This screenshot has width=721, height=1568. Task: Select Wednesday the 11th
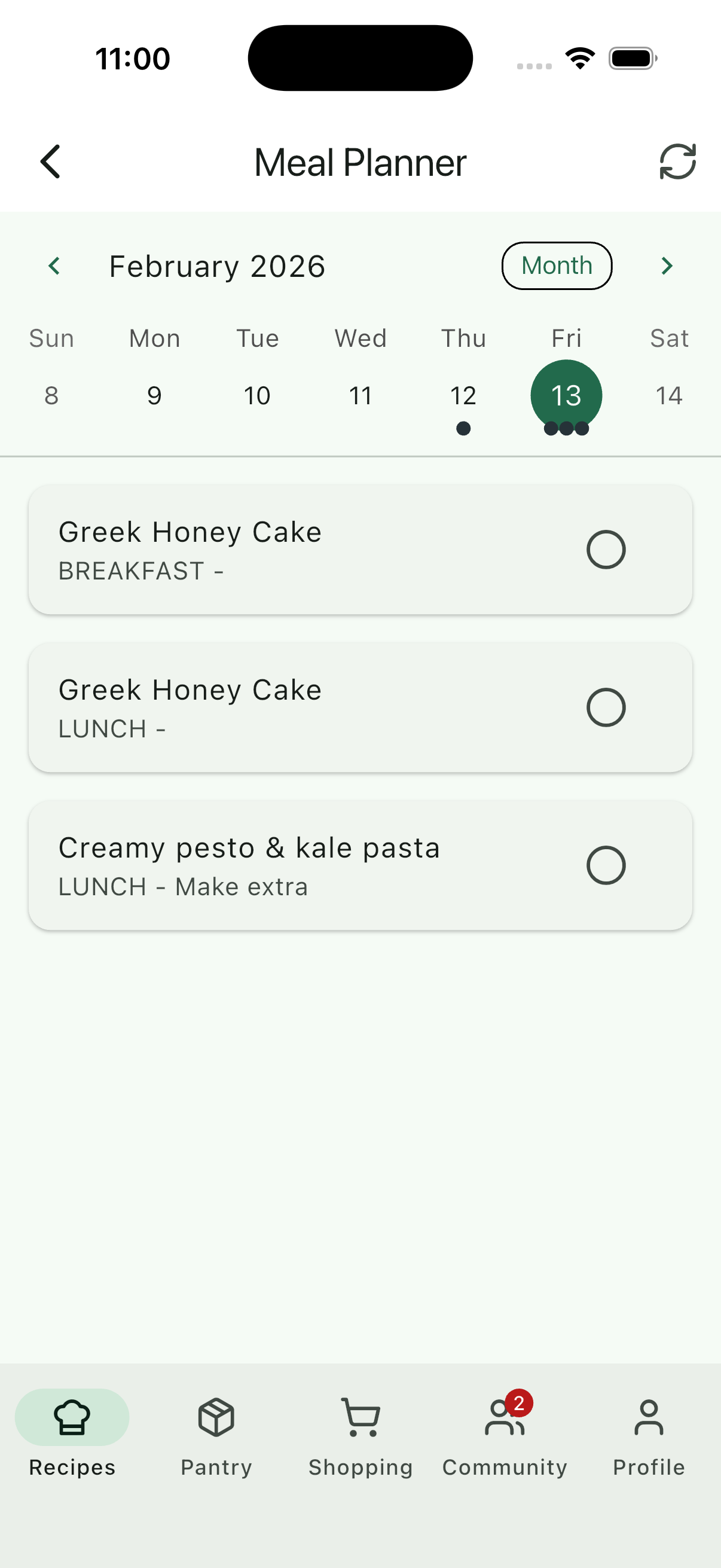coord(360,396)
